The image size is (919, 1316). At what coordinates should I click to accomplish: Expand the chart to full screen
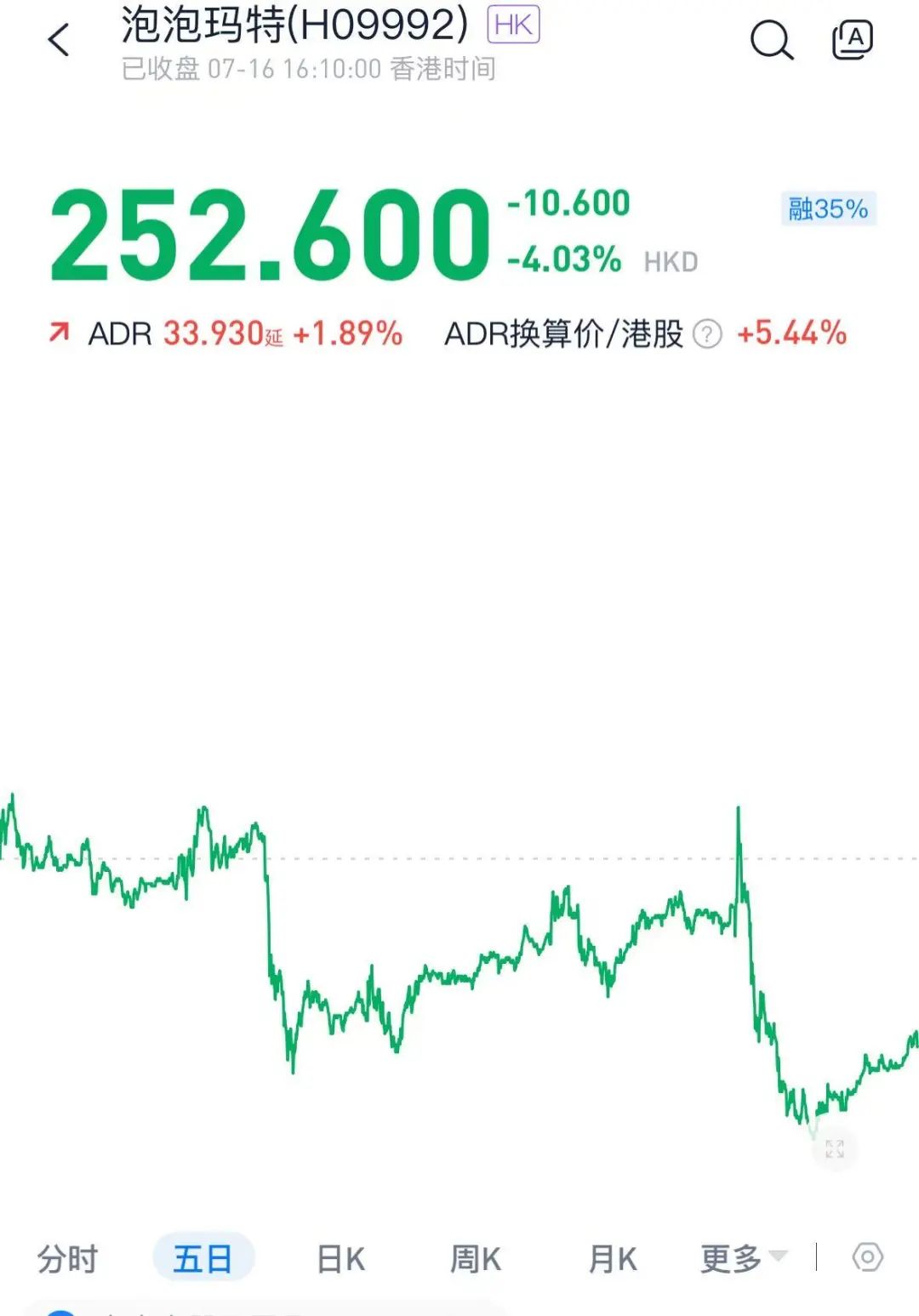(x=834, y=1149)
